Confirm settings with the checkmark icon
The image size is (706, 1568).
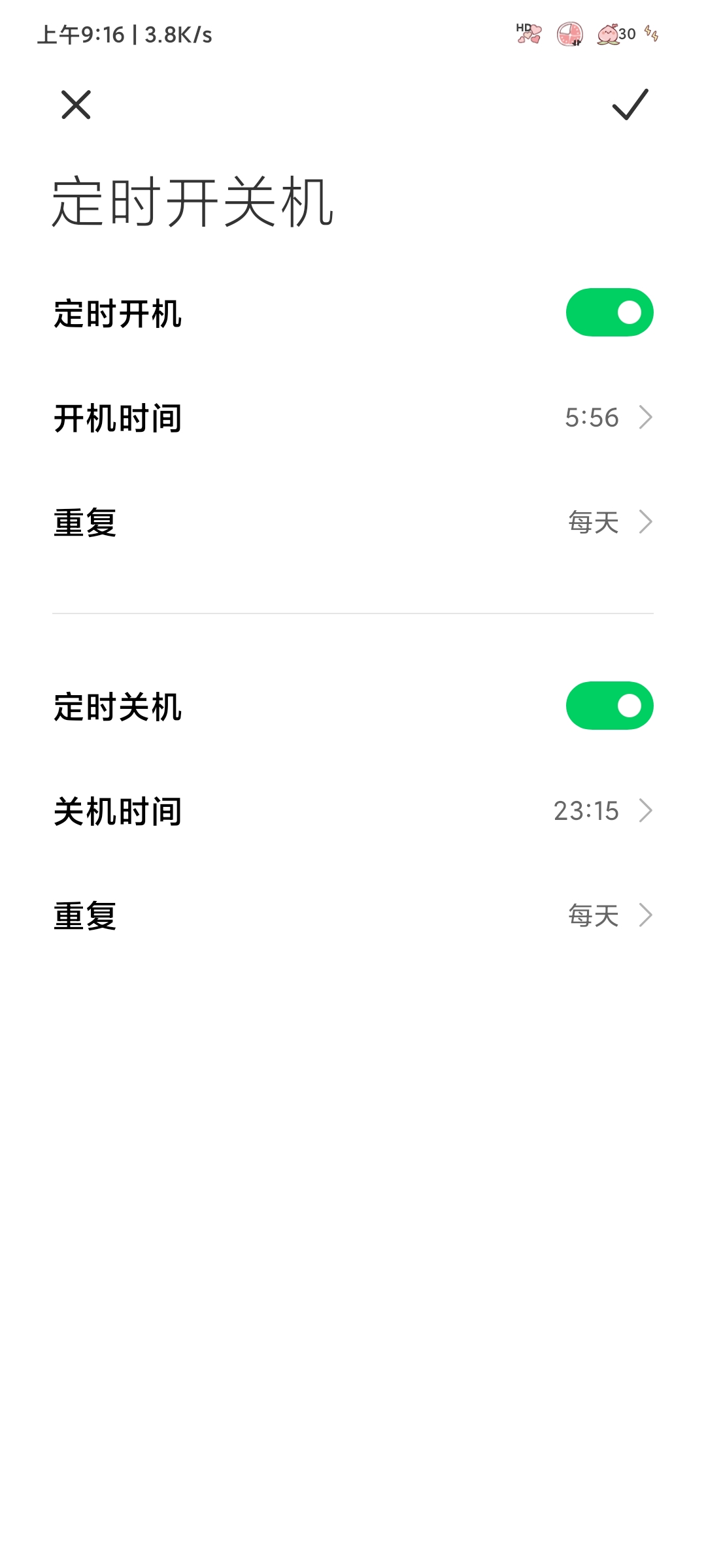coord(630,105)
